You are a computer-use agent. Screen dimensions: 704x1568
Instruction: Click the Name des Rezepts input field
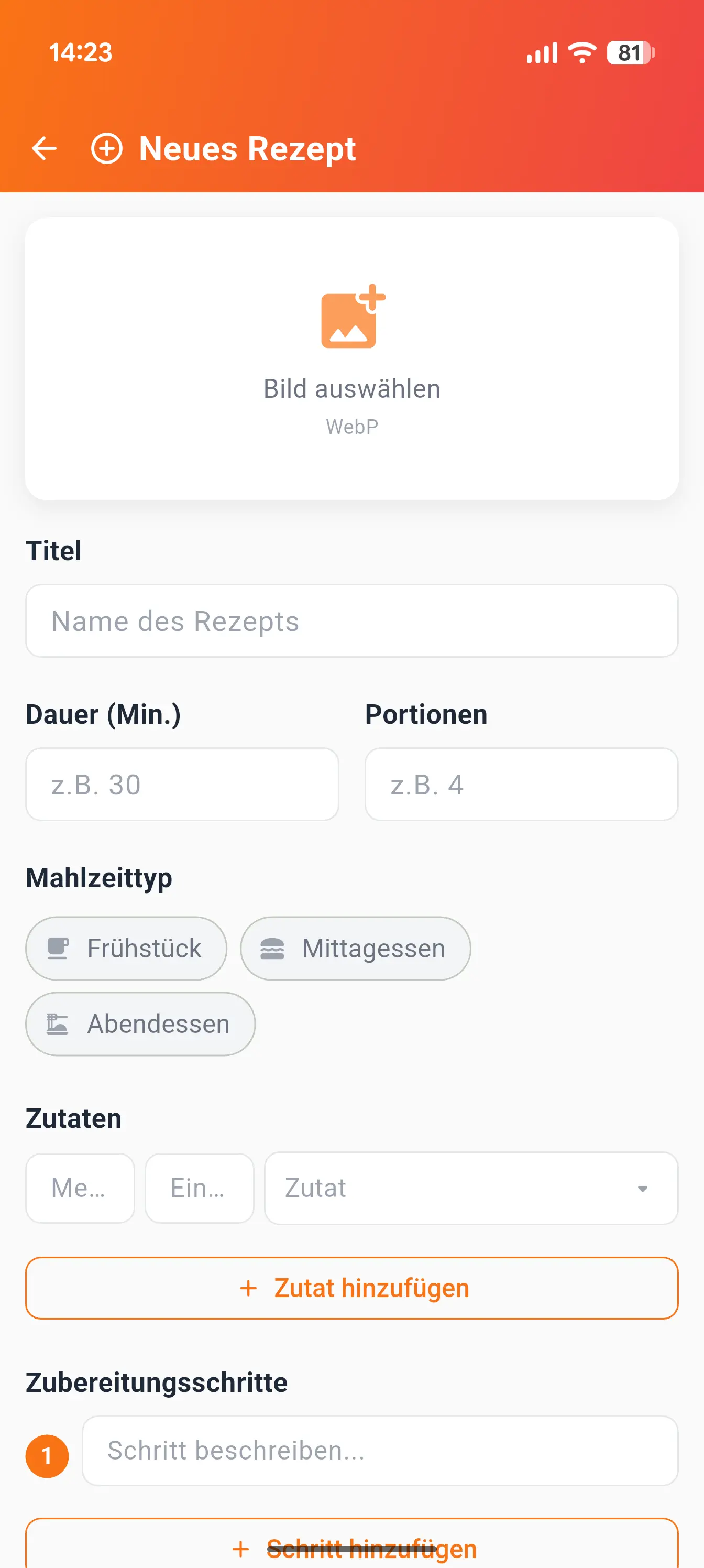(x=351, y=621)
